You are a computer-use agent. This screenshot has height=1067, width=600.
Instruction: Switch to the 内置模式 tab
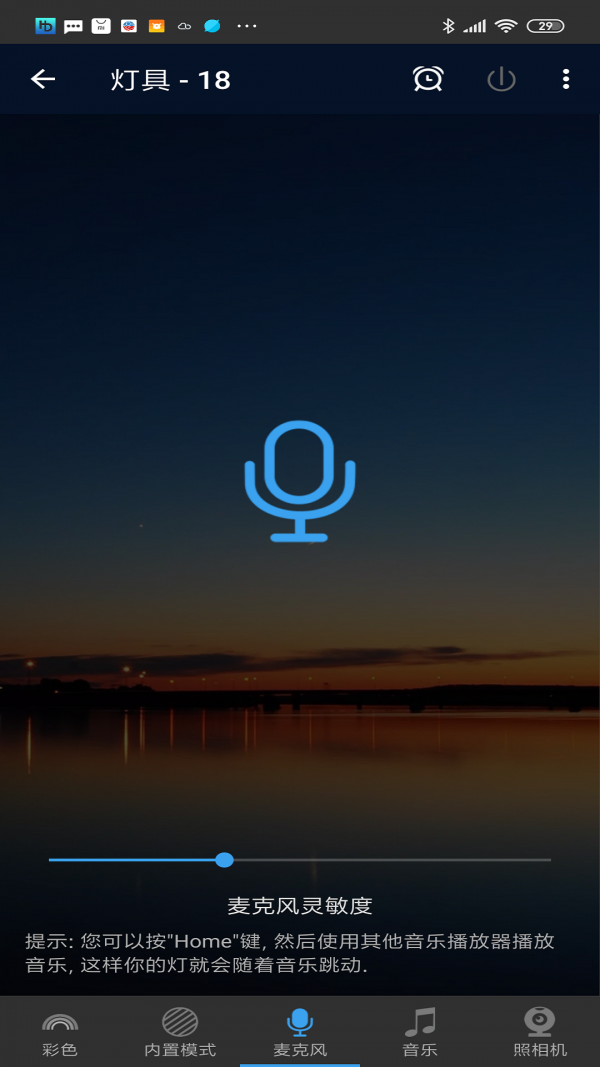[180, 1032]
